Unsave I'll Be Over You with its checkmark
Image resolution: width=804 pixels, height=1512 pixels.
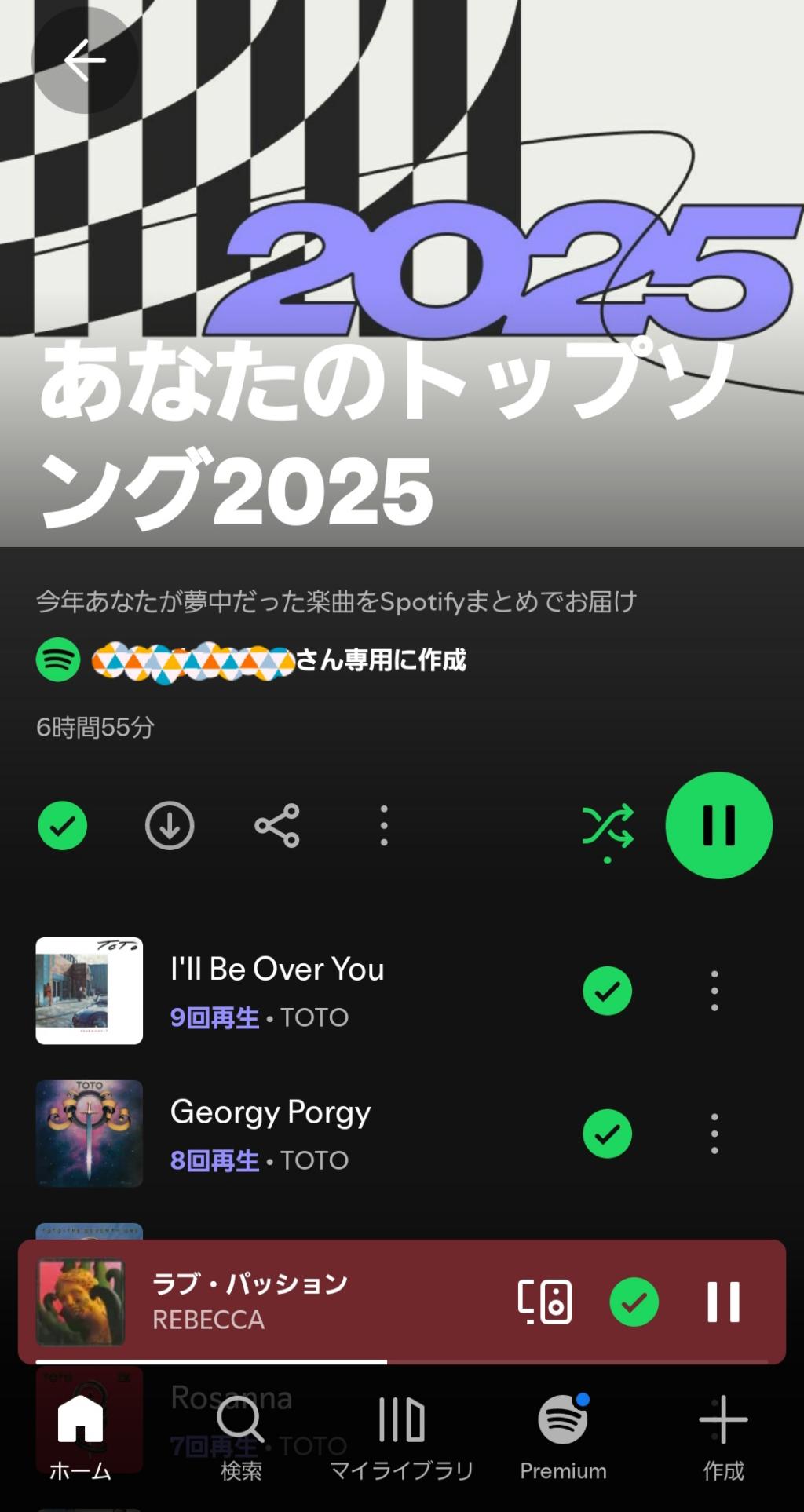(x=607, y=991)
